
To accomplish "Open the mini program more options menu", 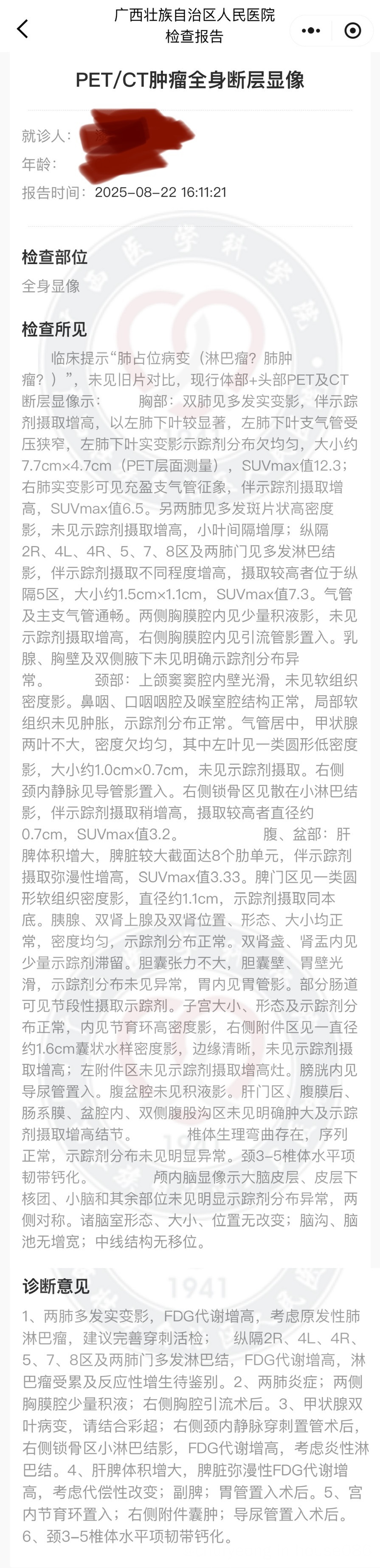I will click(311, 31).
